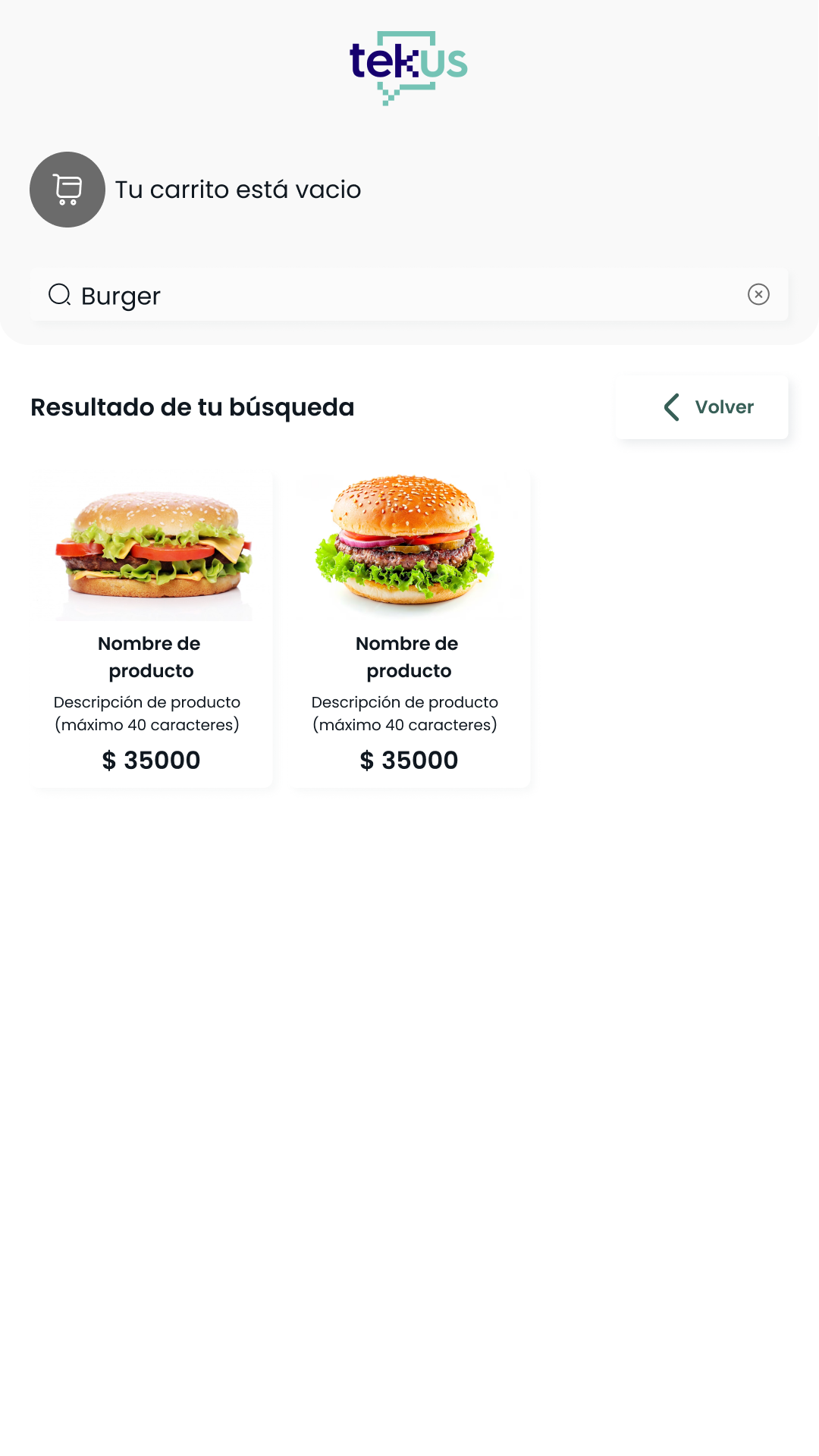Click the tekus logo
Screen dimensions: 819x1456
(x=407, y=64)
